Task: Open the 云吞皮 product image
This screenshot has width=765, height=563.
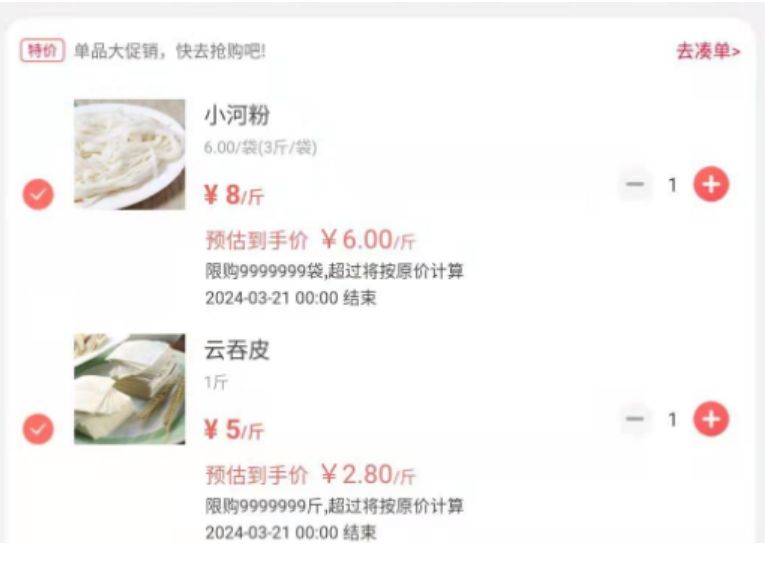Action: [129, 389]
